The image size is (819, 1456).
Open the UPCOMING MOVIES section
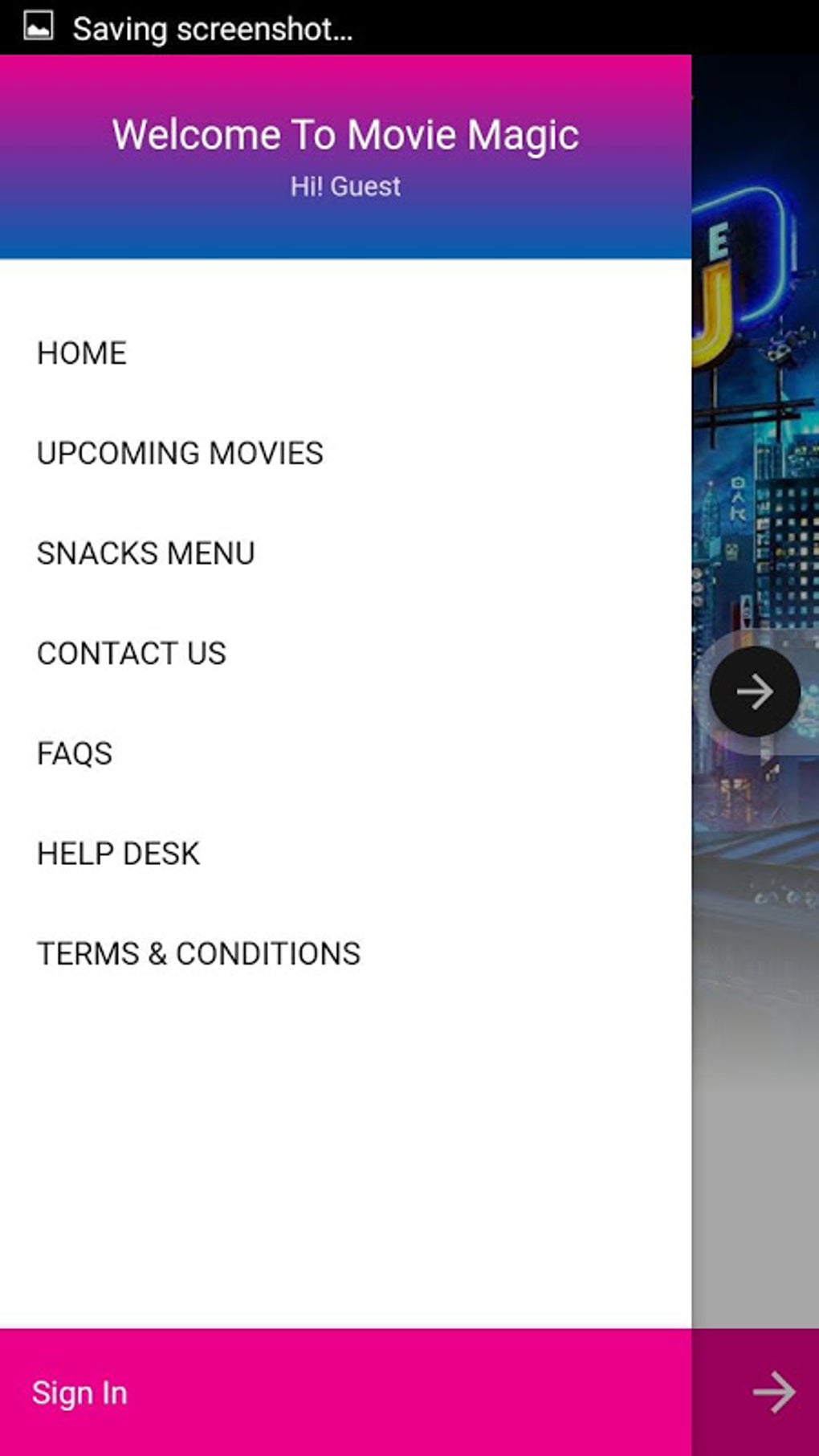click(x=180, y=452)
